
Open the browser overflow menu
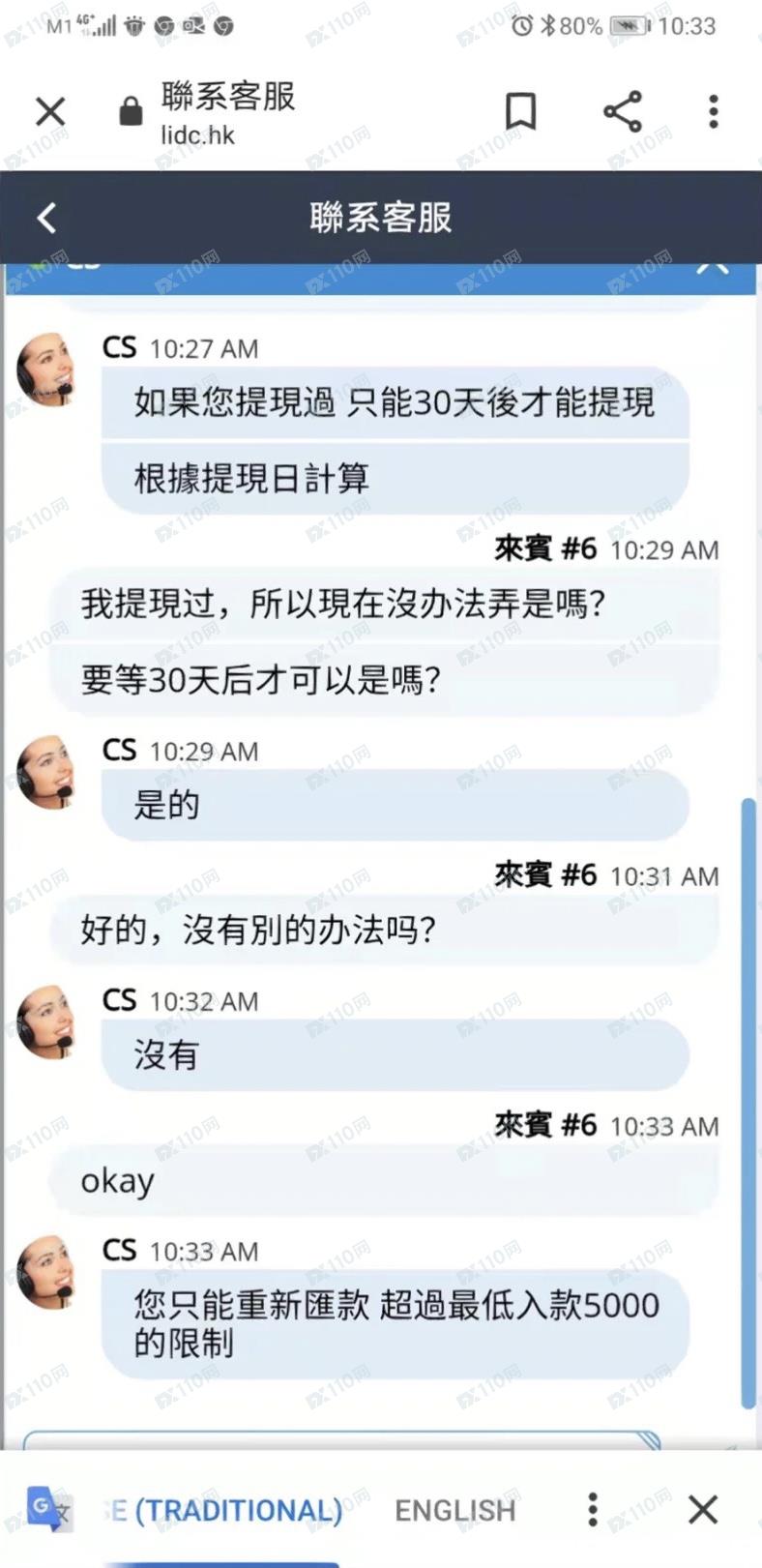713,112
